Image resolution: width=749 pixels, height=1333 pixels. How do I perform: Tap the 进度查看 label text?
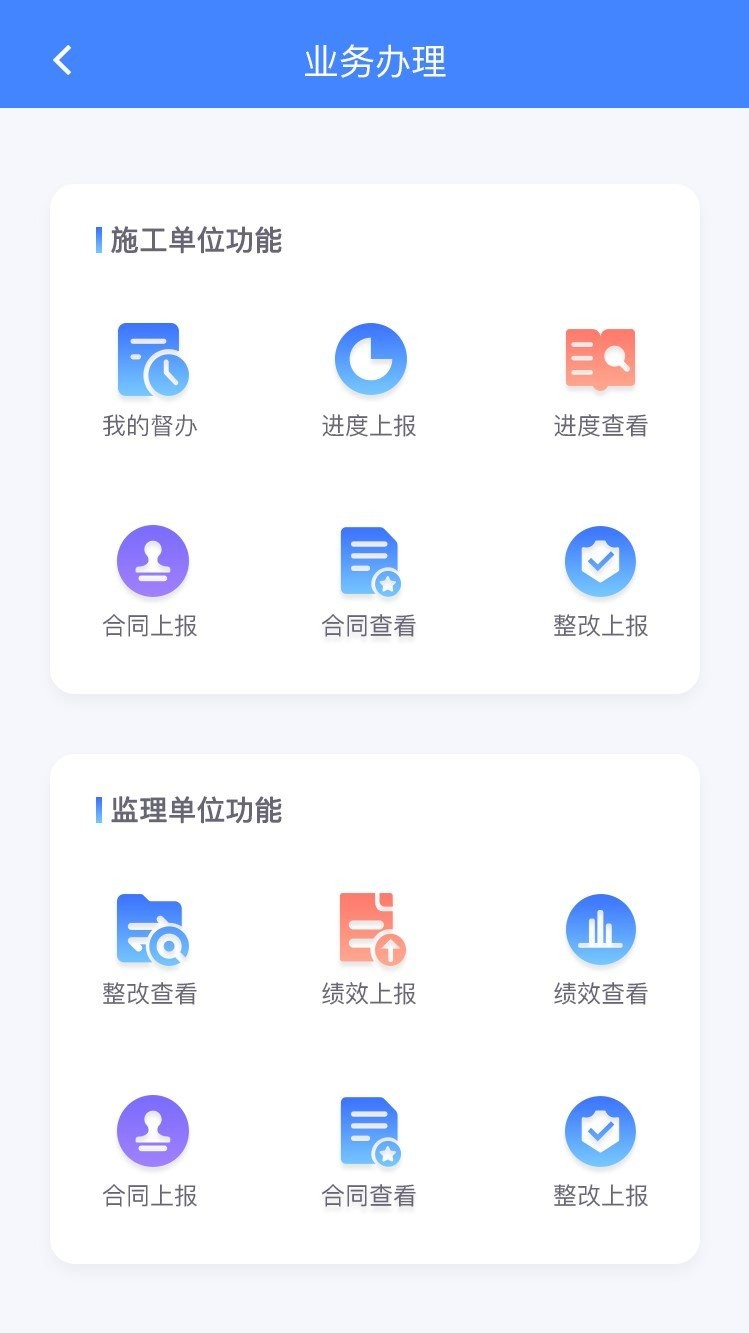tap(598, 426)
